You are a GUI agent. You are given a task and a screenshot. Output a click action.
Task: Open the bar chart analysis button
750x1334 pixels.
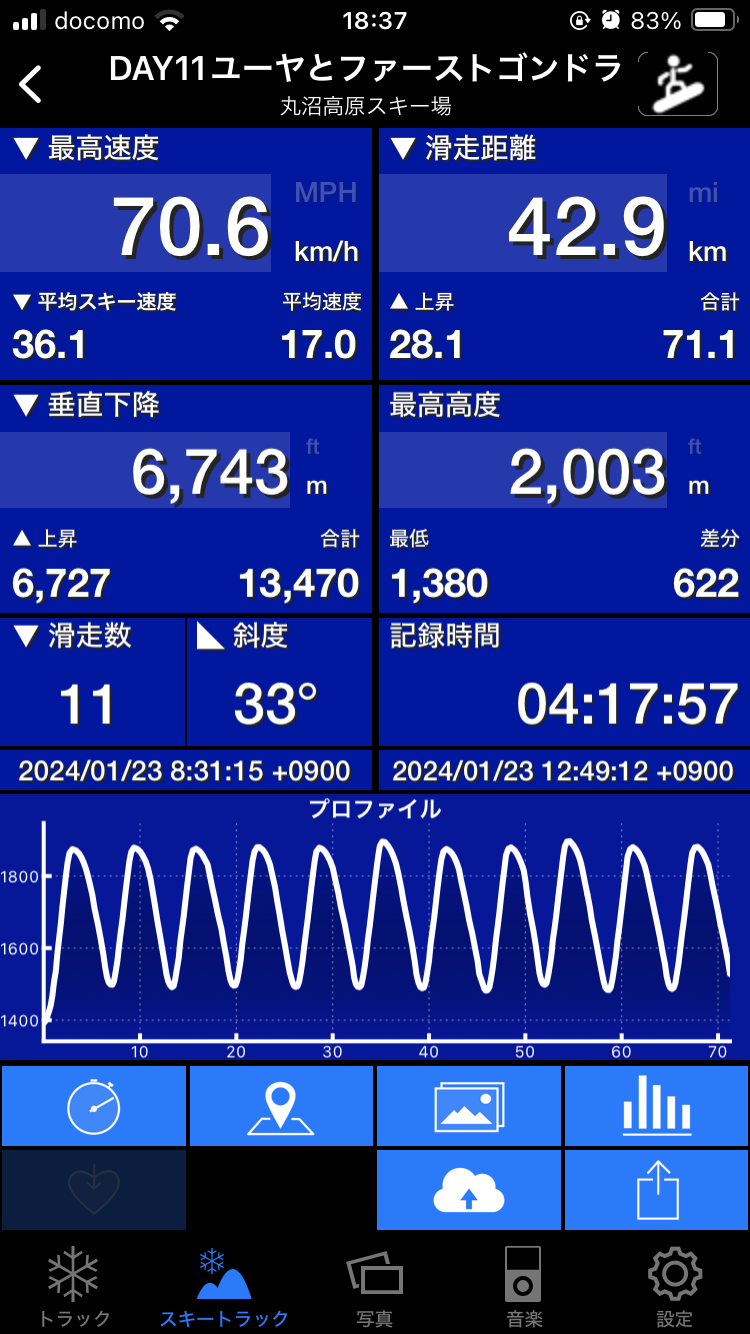coord(657,1106)
